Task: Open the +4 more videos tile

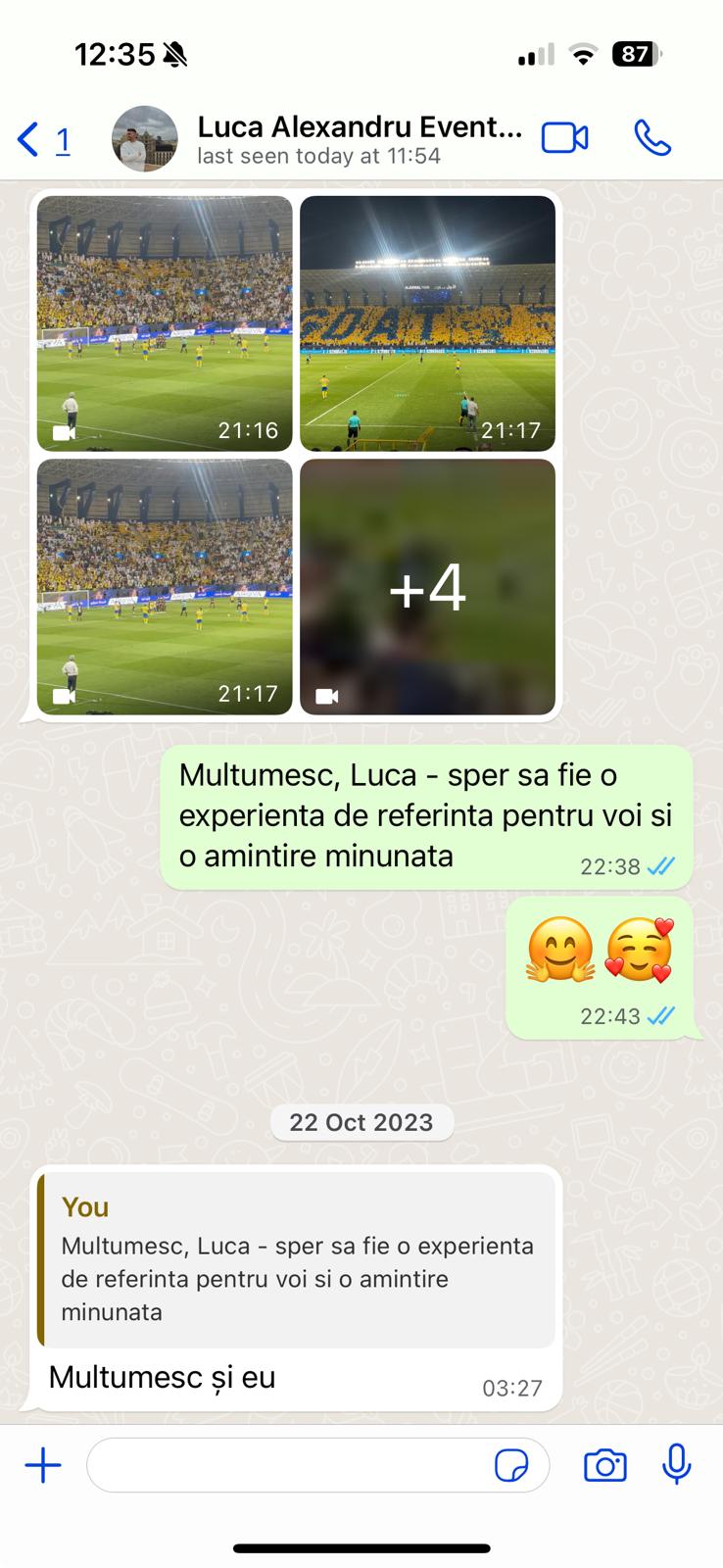Action: (427, 586)
